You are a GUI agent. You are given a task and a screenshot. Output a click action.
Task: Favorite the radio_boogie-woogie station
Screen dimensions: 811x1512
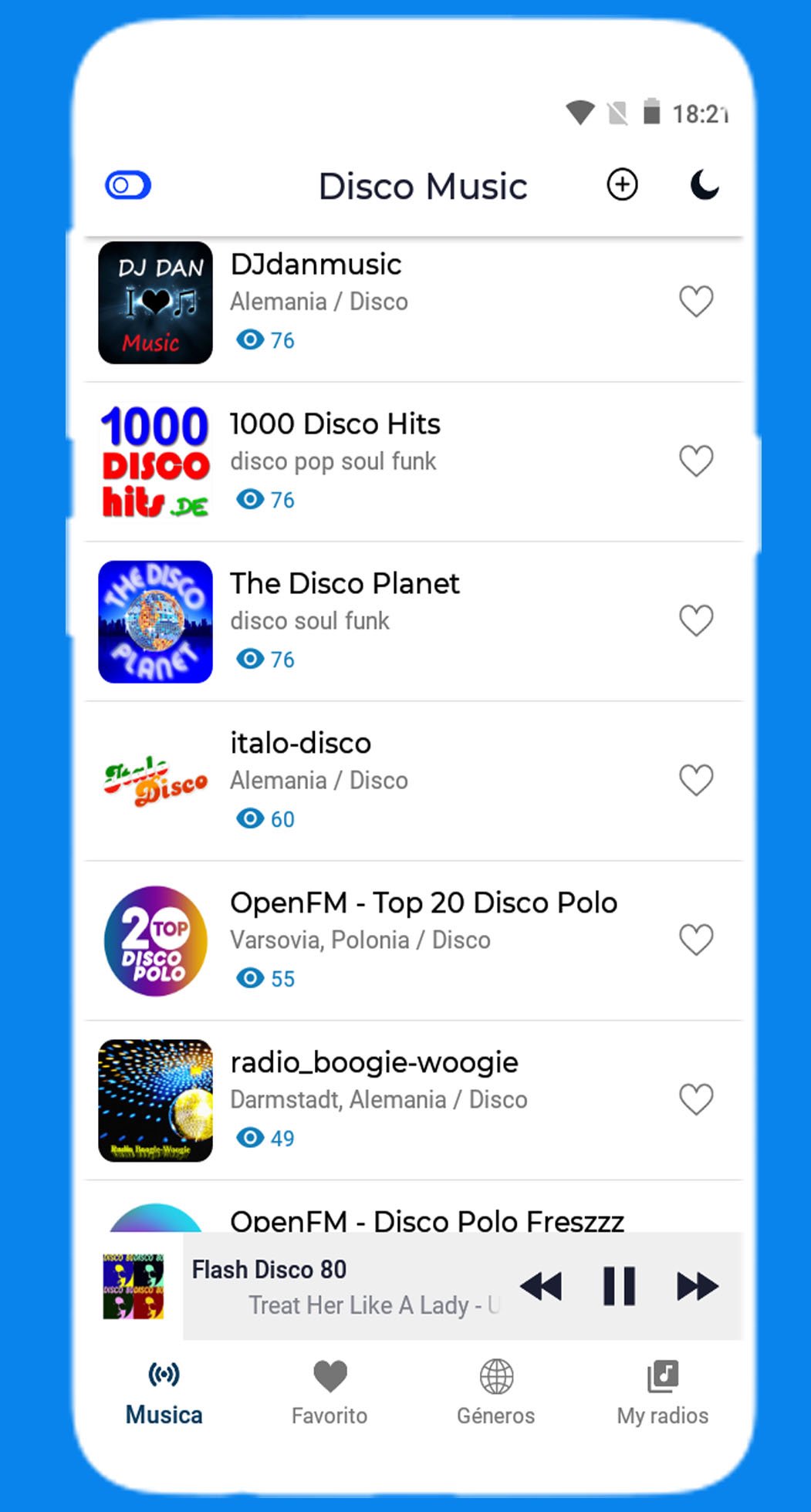tap(696, 1100)
